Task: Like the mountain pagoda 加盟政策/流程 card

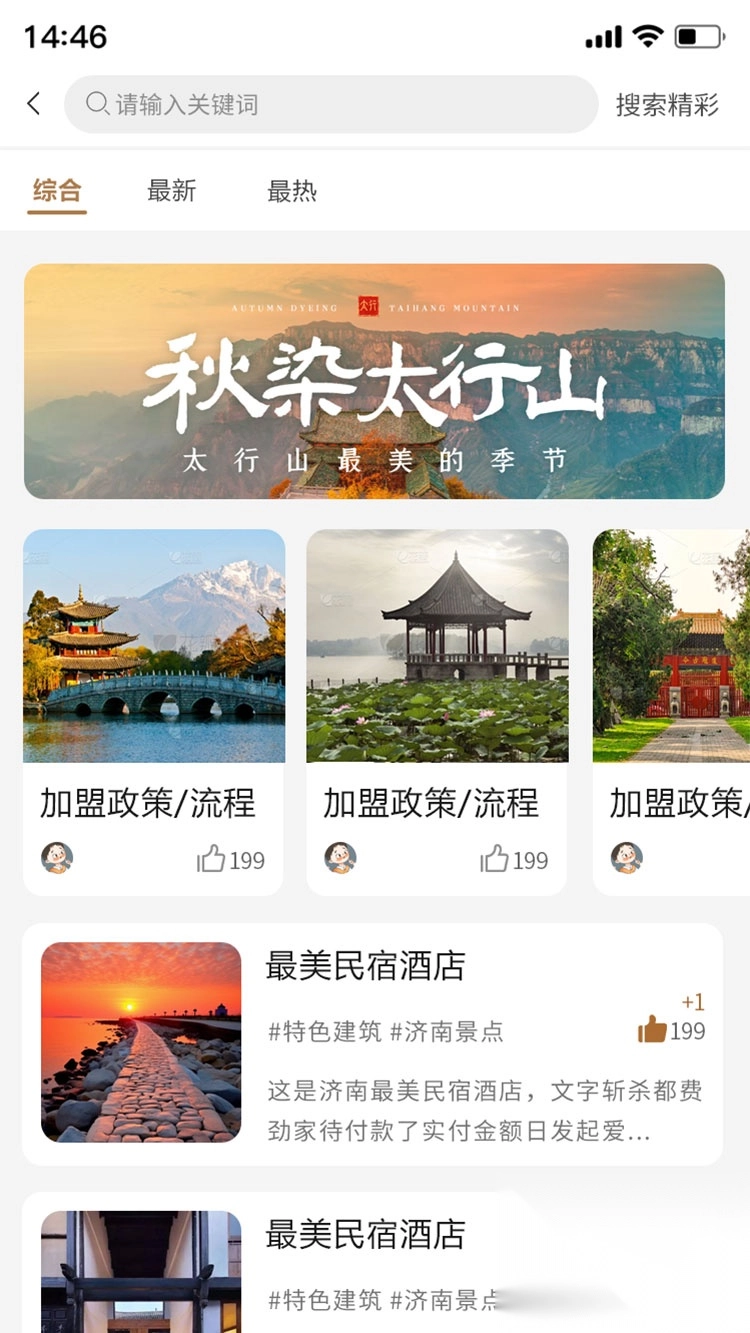Action: 212,859
